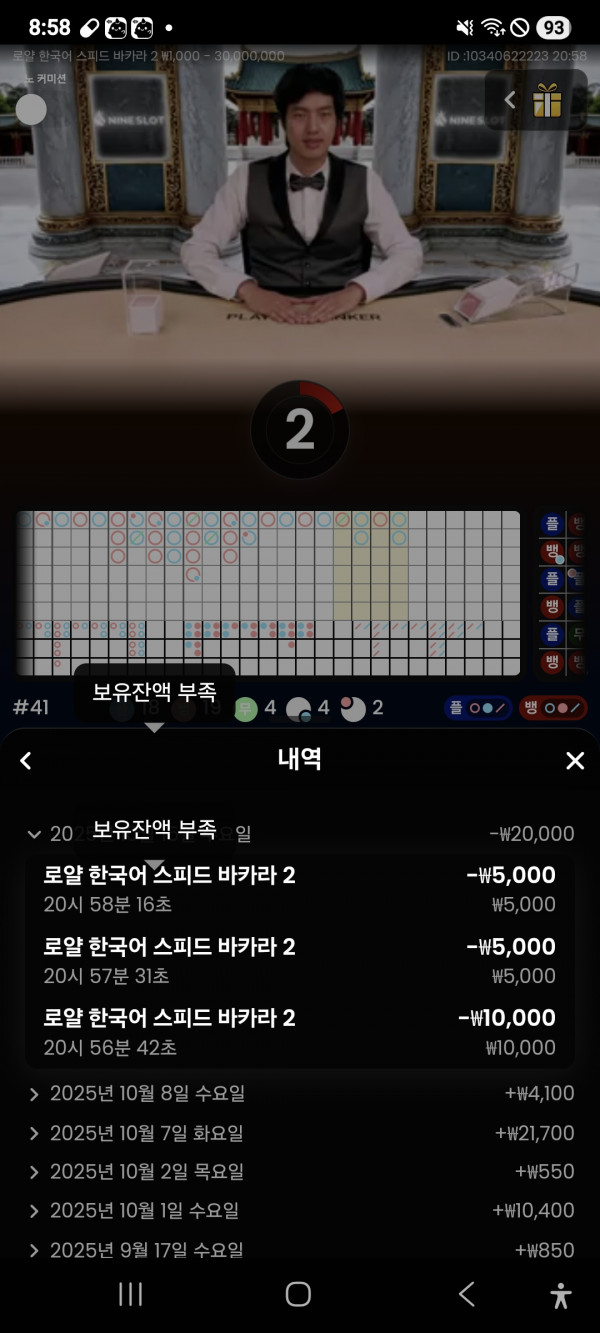Open the gift box icon
600x1333 pixels.
click(547, 100)
